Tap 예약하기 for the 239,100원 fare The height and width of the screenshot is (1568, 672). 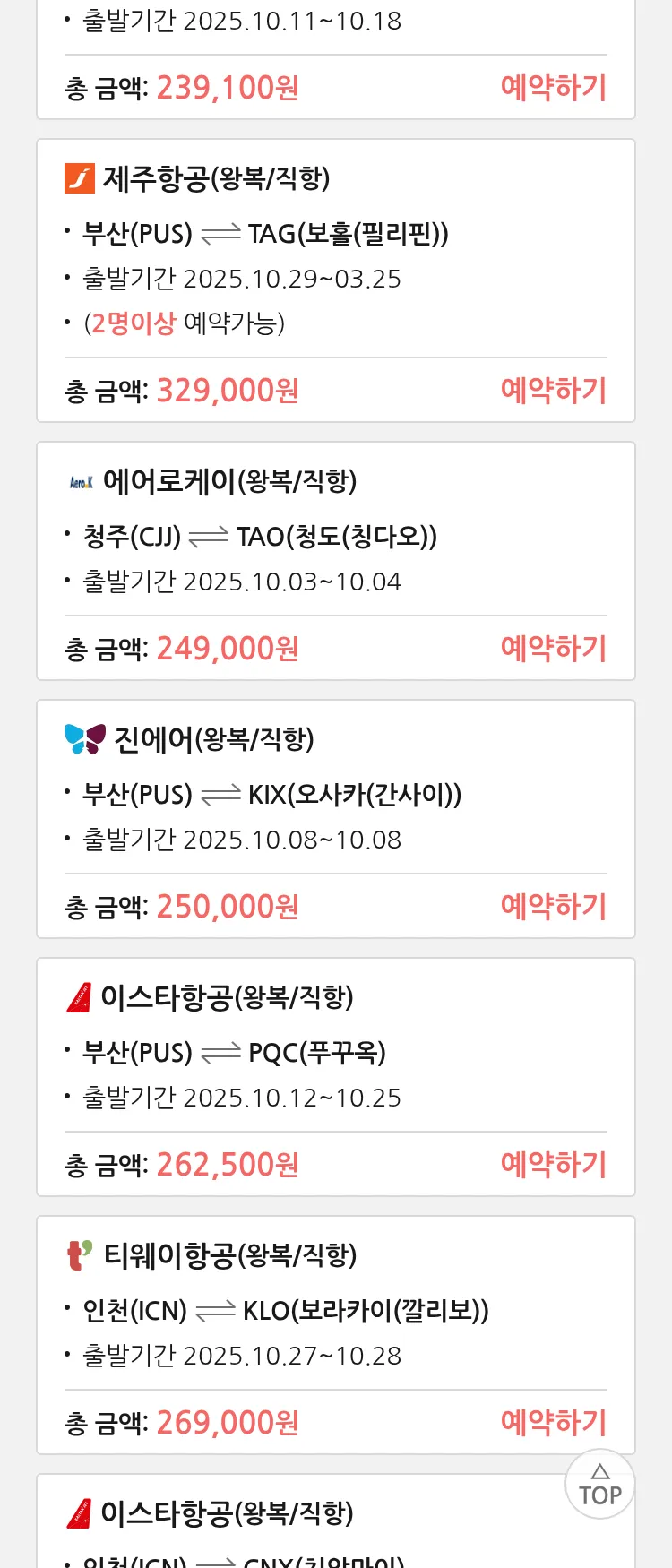pos(553,88)
